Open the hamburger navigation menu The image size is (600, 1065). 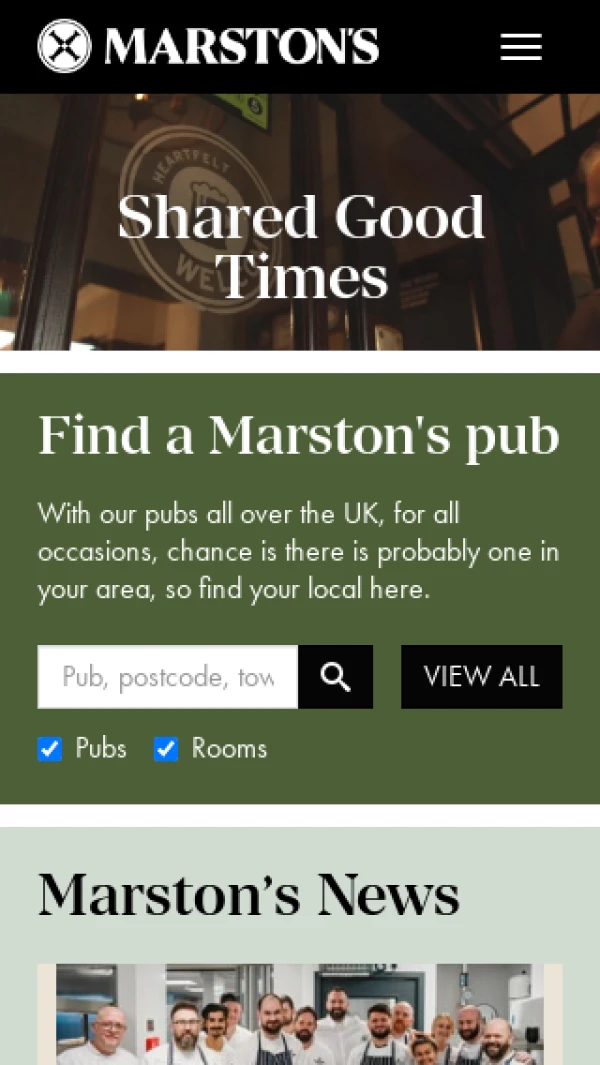click(521, 47)
